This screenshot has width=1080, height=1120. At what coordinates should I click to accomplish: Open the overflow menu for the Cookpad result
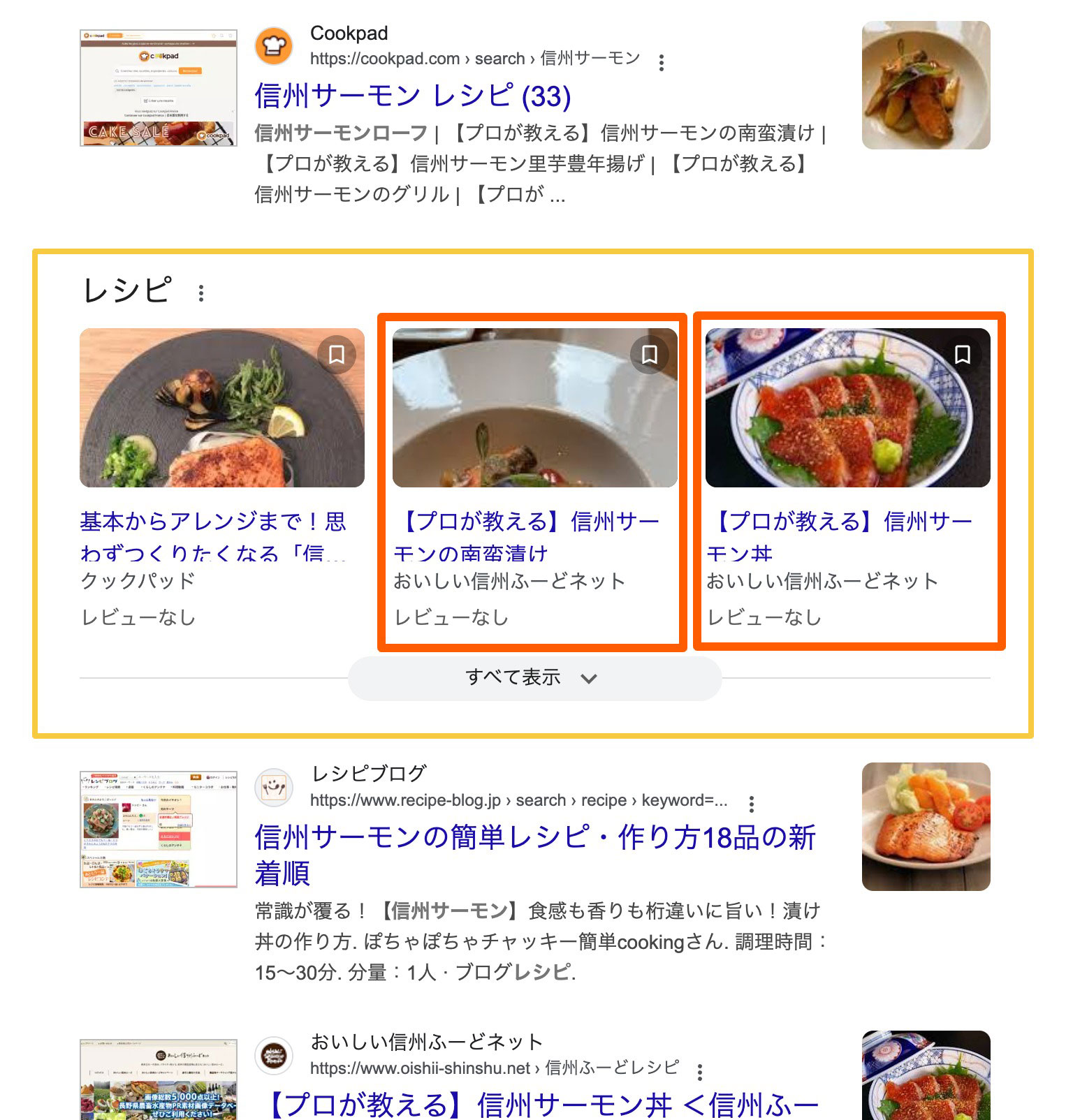[661, 63]
